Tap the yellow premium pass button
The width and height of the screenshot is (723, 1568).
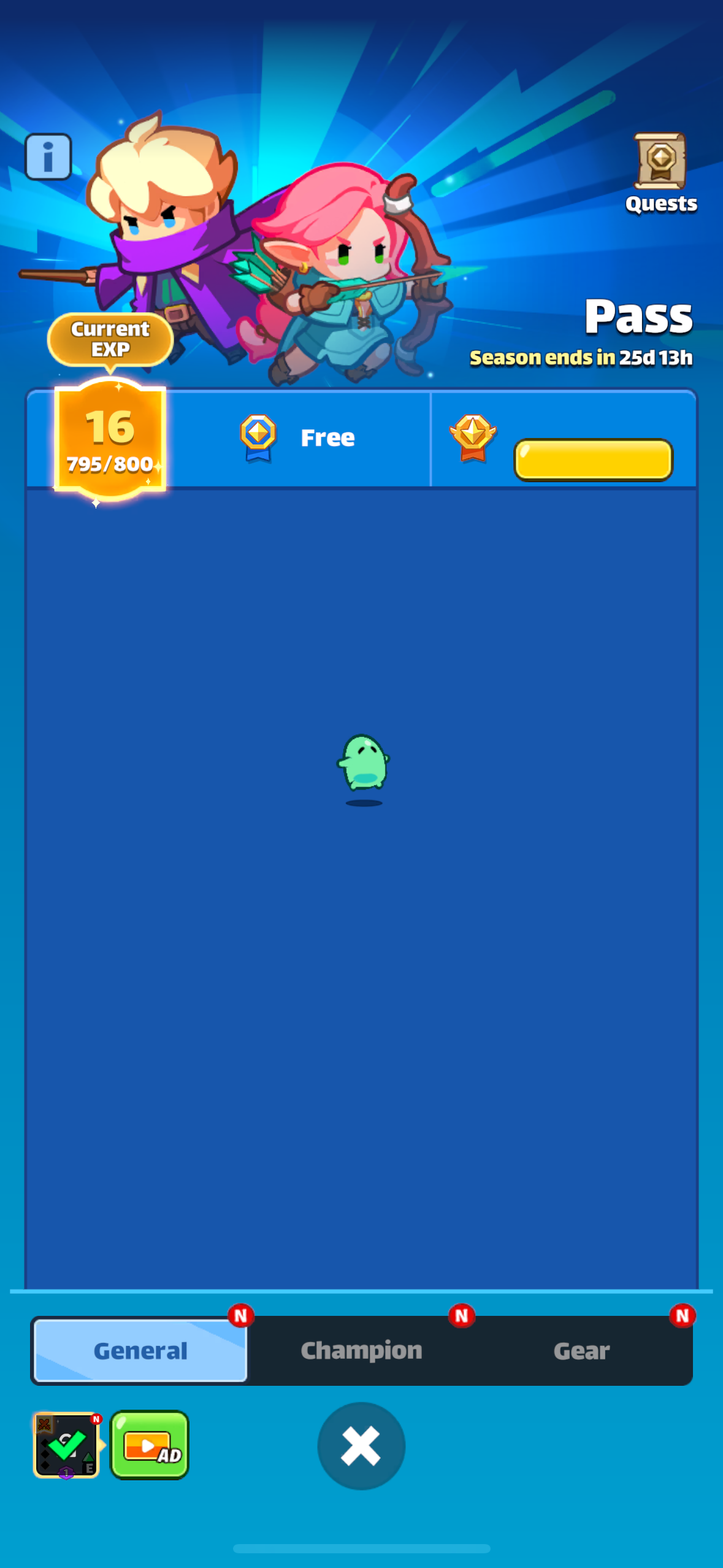593,459
